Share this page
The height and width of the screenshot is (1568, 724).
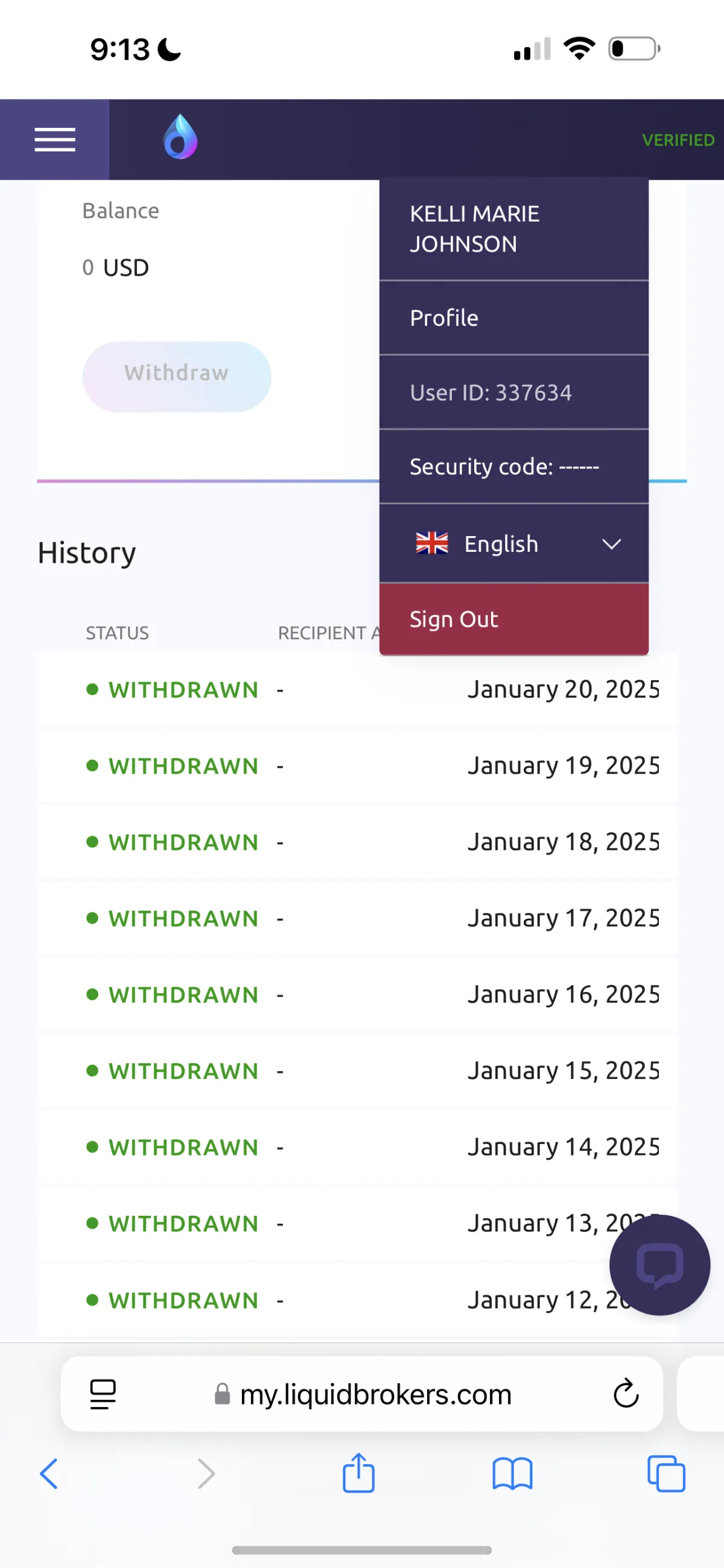click(358, 1473)
